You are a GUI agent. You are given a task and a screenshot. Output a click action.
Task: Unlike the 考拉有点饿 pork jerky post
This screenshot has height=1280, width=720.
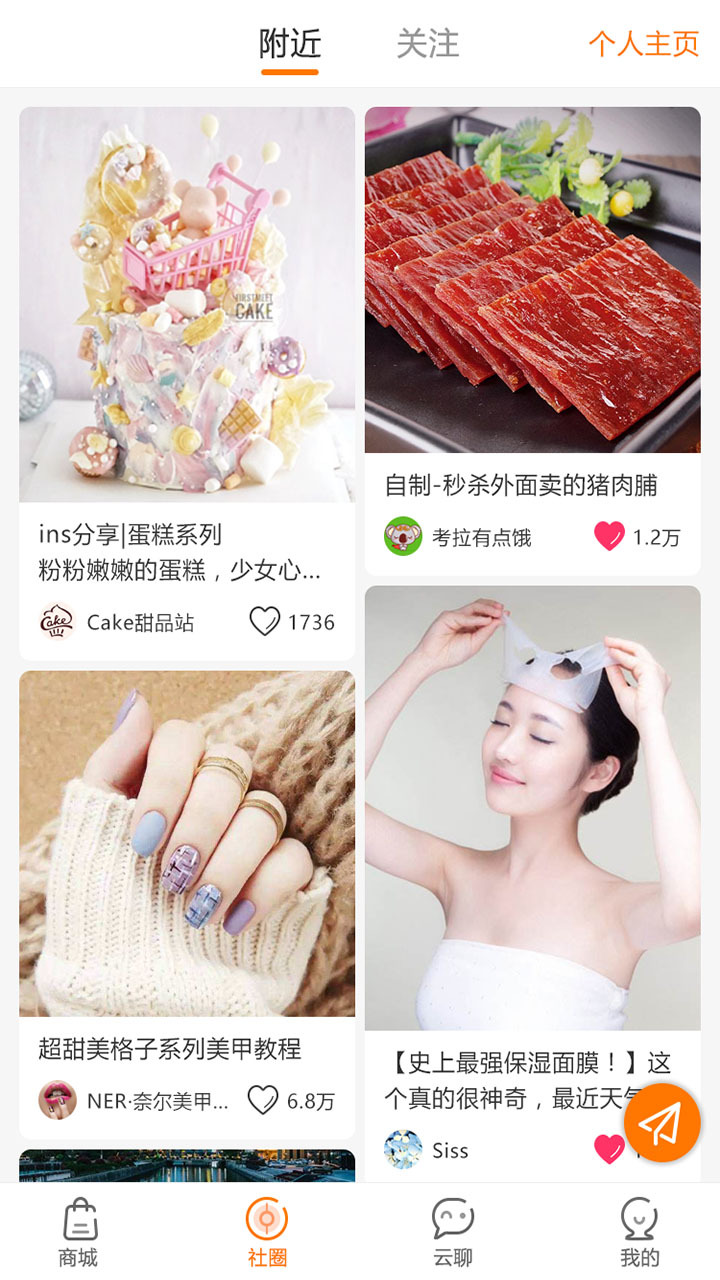(609, 537)
